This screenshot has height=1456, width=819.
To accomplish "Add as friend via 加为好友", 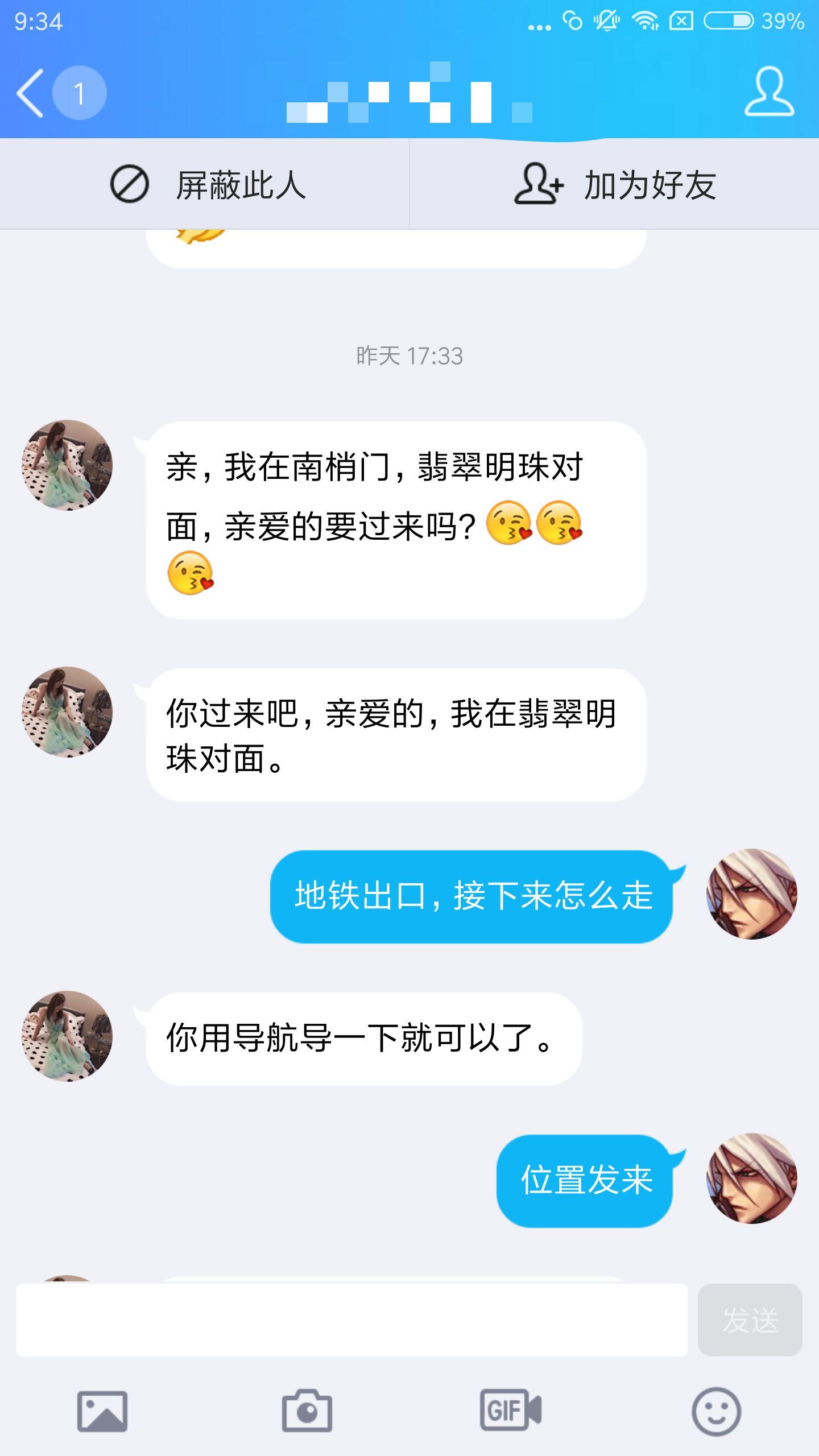I will click(614, 184).
